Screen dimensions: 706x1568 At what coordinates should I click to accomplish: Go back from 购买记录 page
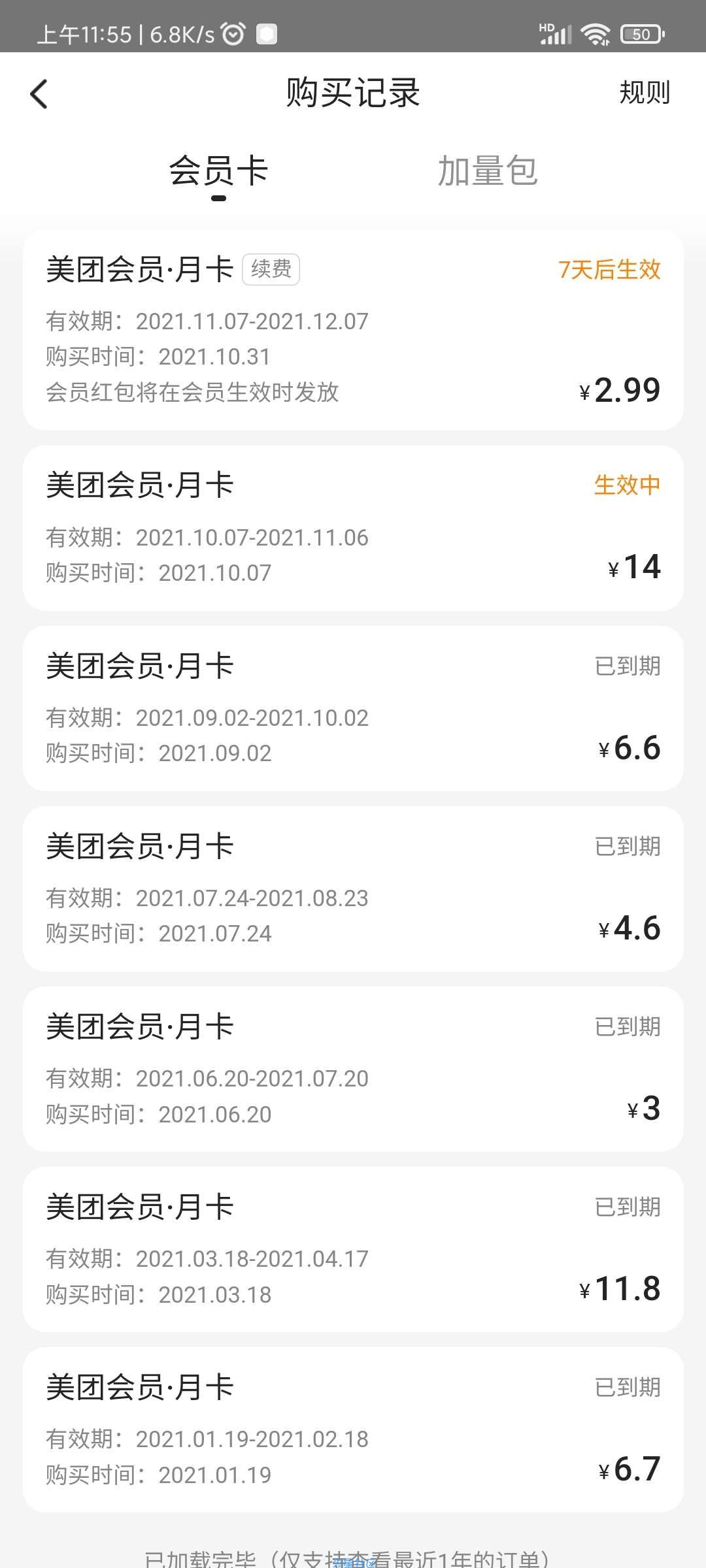coord(39,93)
